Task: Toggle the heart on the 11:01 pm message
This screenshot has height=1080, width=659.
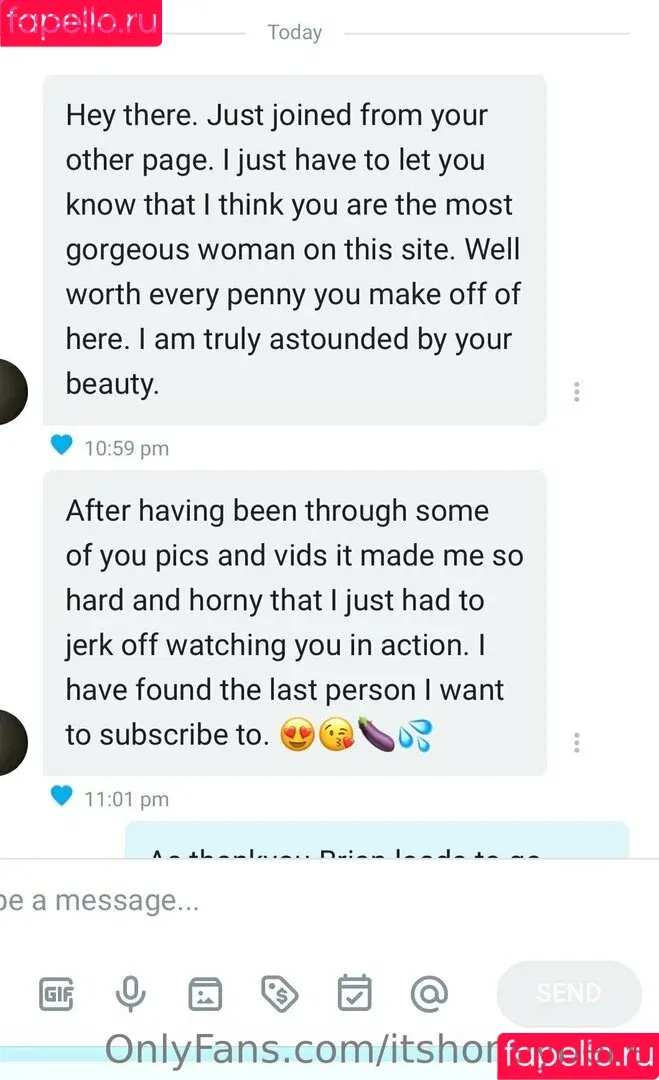Action: [x=62, y=797]
